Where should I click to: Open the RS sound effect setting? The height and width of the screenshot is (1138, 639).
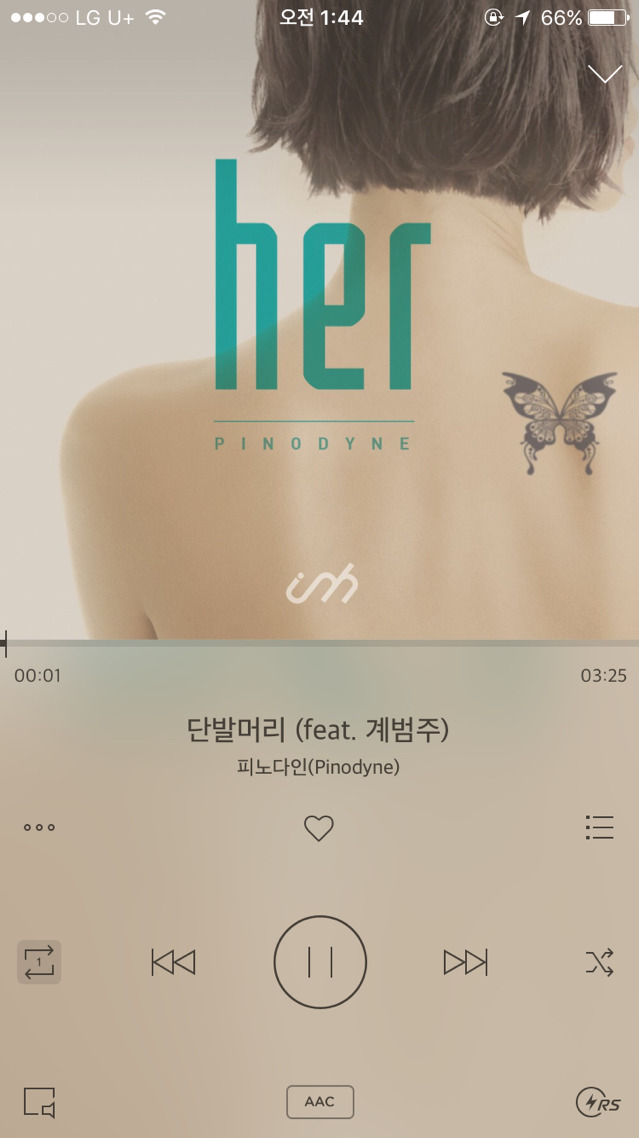(598, 1103)
